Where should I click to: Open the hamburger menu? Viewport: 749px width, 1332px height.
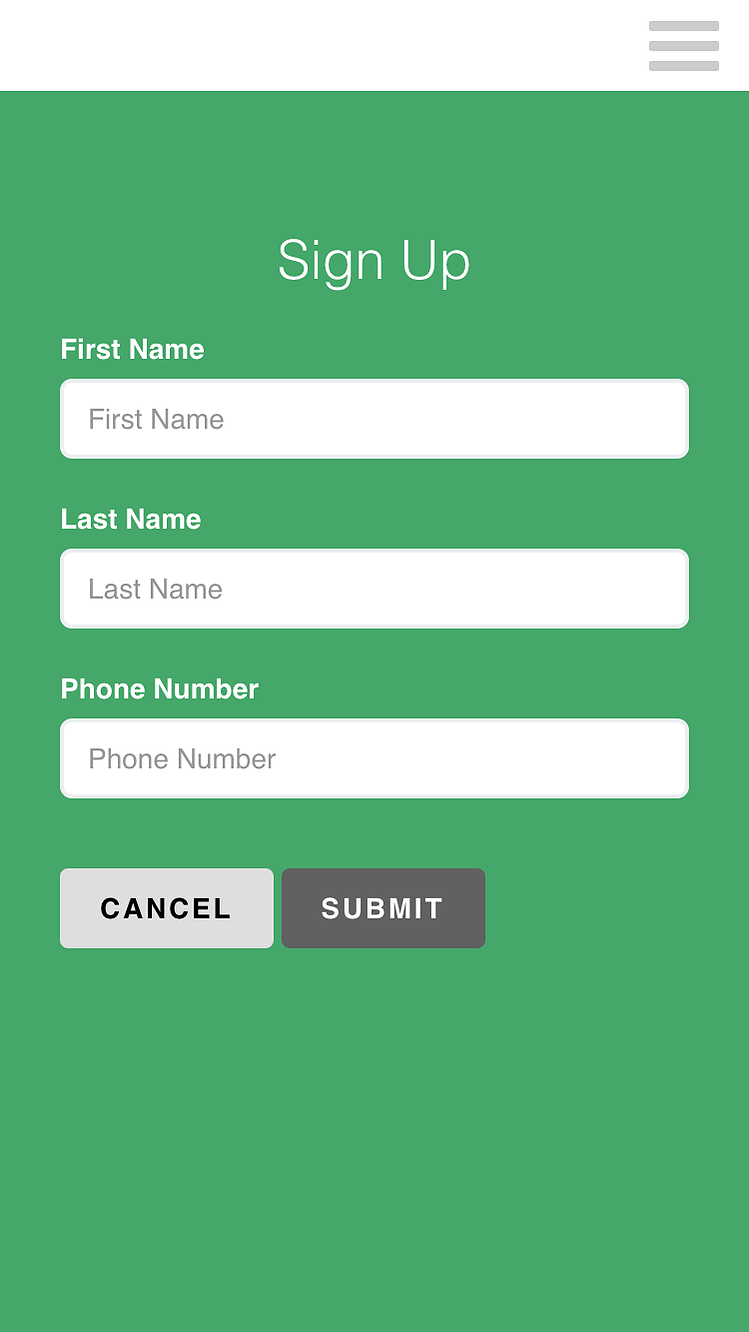point(684,46)
